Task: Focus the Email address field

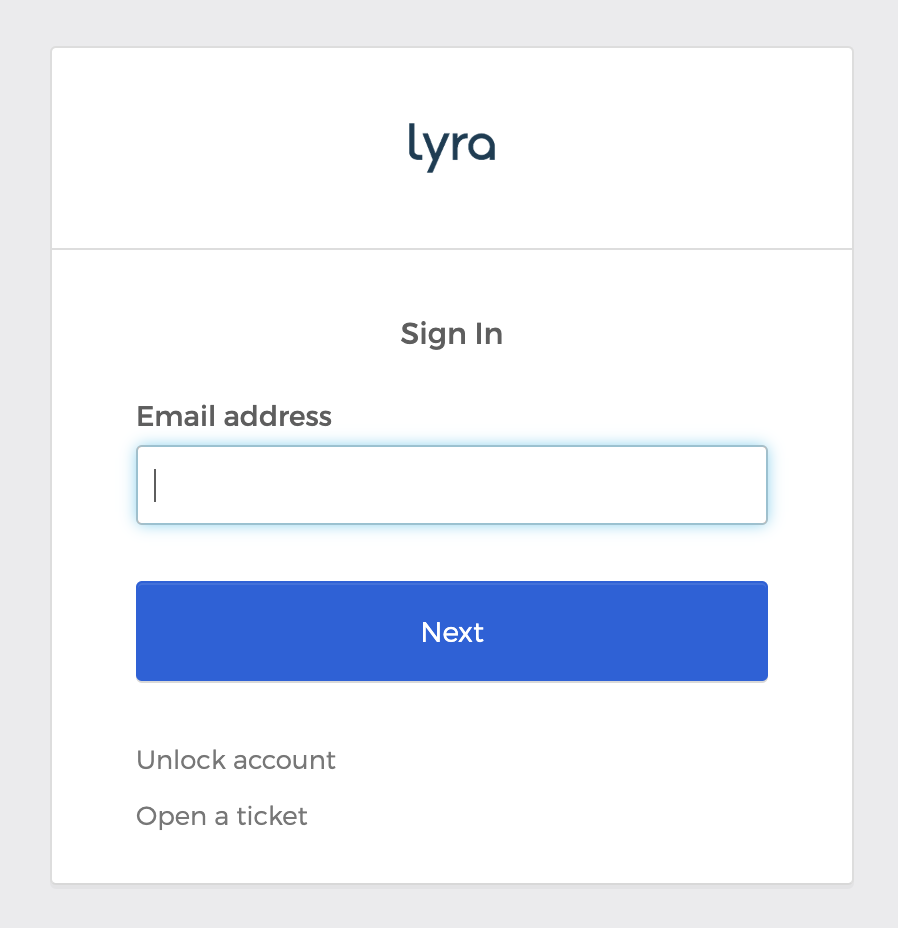Action: (451, 485)
